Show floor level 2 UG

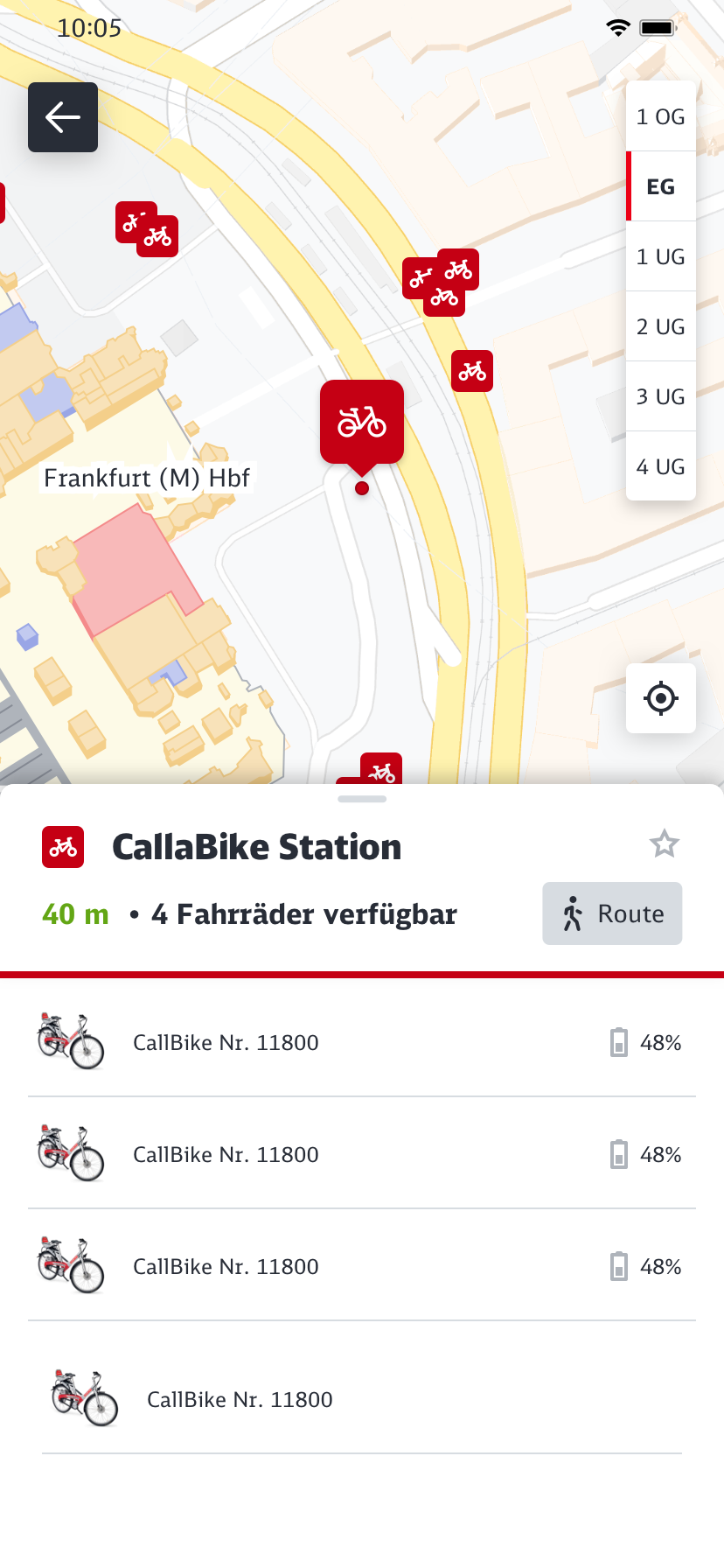click(x=660, y=326)
